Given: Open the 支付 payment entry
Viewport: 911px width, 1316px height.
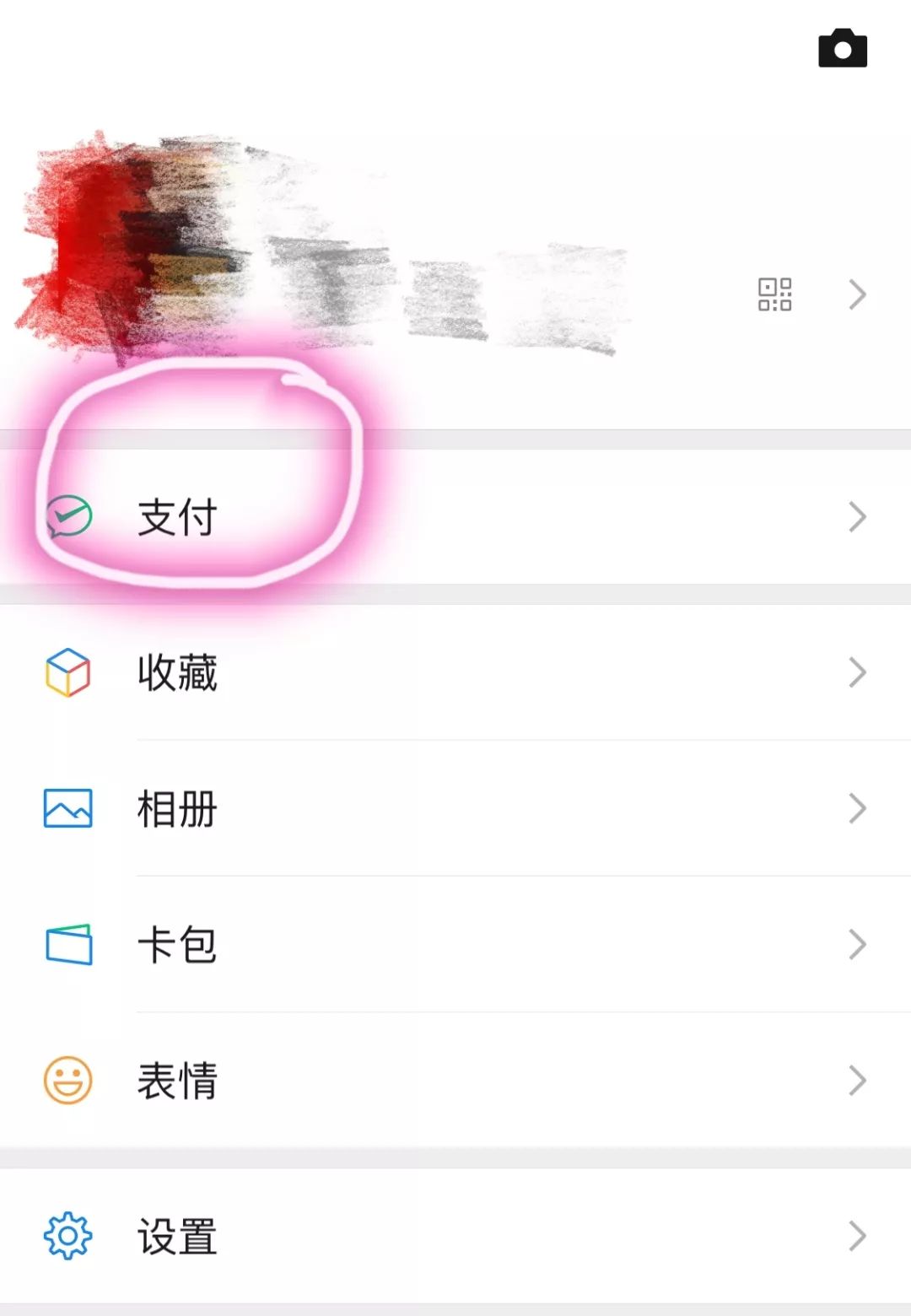Looking at the screenshot, I should tap(176, 516).
